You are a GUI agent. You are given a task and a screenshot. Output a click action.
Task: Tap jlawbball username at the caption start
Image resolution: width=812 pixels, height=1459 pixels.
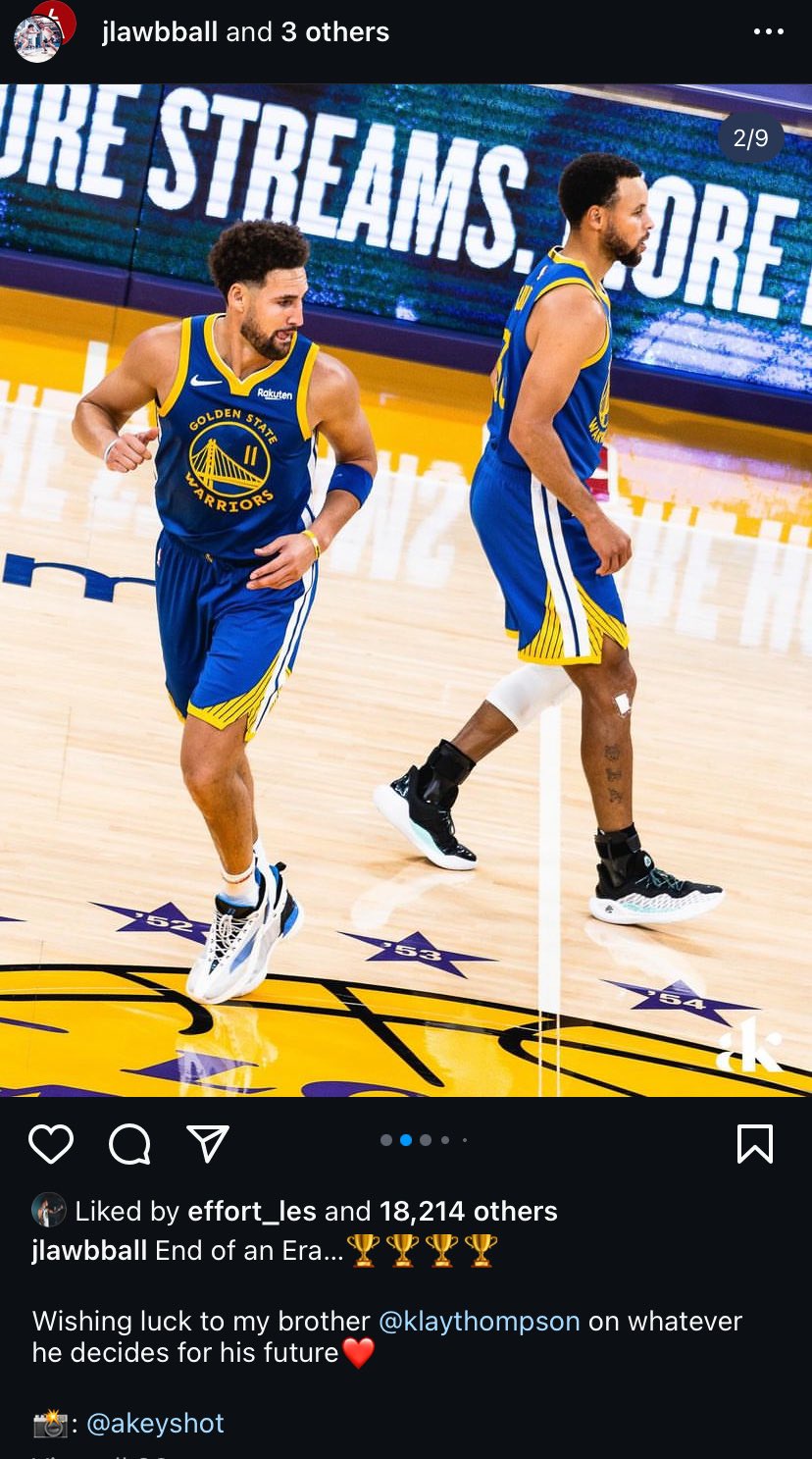tap(89, 1251)
